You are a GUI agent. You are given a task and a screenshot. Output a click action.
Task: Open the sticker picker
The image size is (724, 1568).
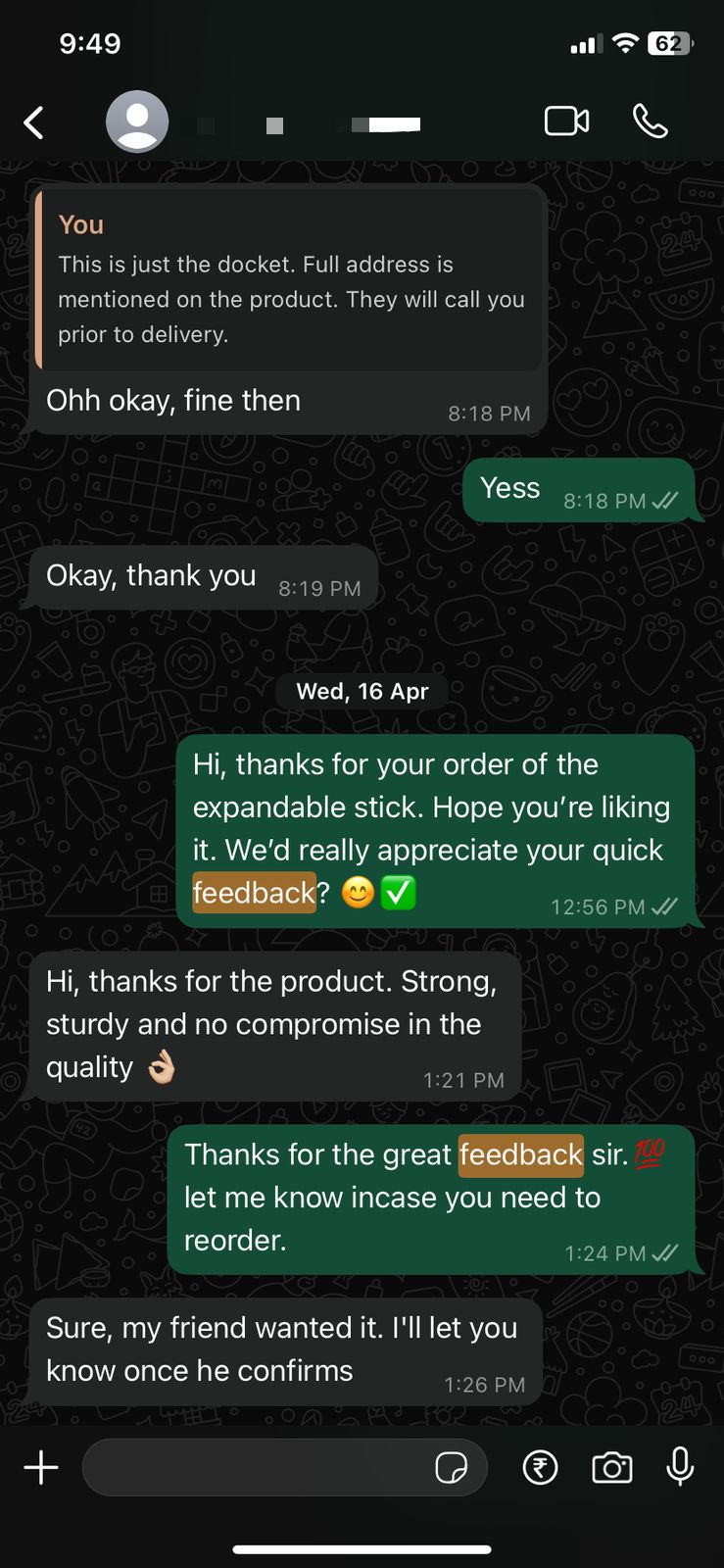tap(451, 1468)
